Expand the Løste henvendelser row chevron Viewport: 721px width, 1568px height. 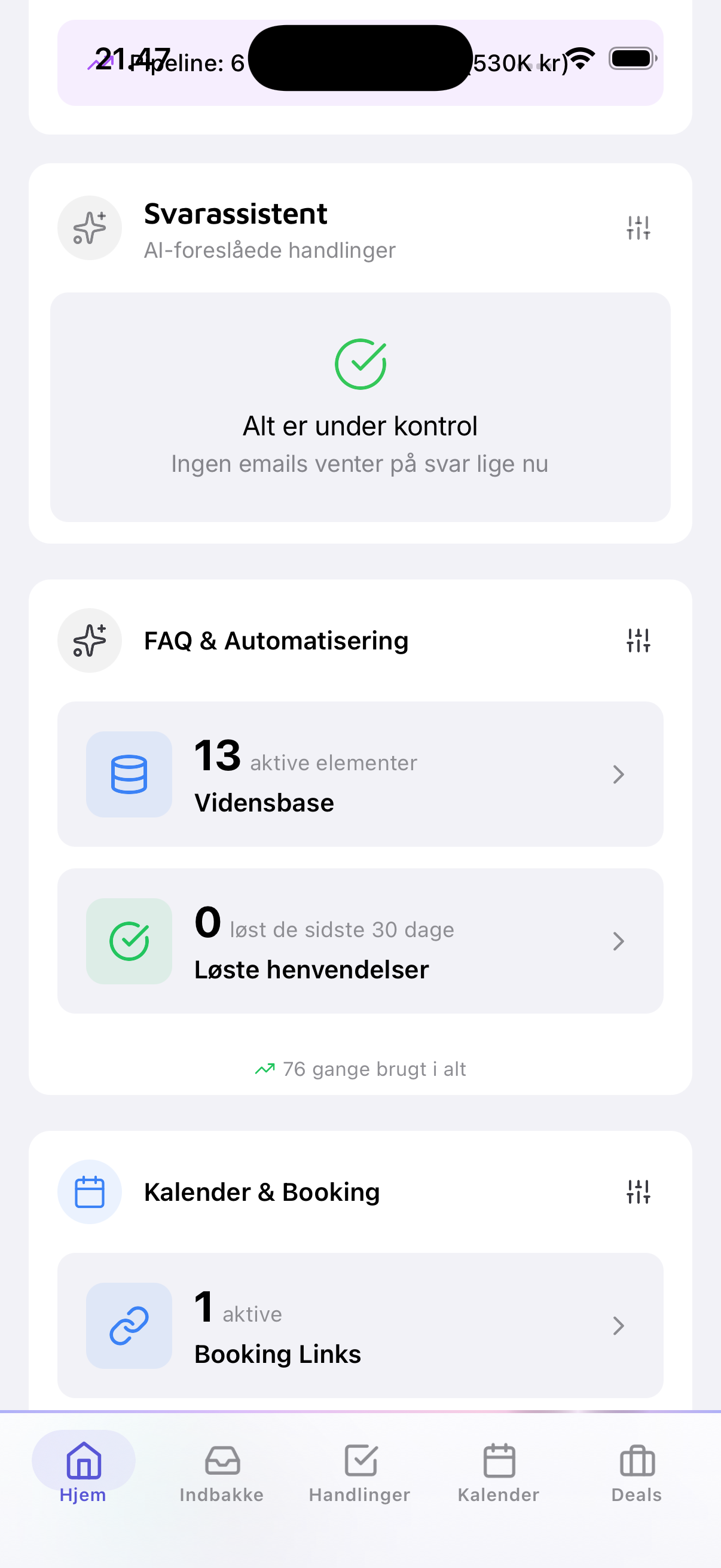(x=619, y=941)
